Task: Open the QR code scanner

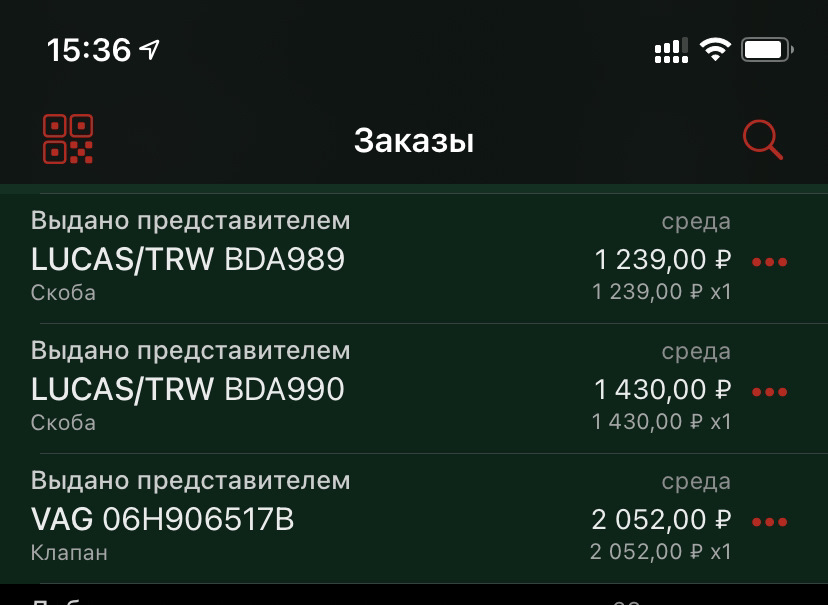Action: click(68, 140)
